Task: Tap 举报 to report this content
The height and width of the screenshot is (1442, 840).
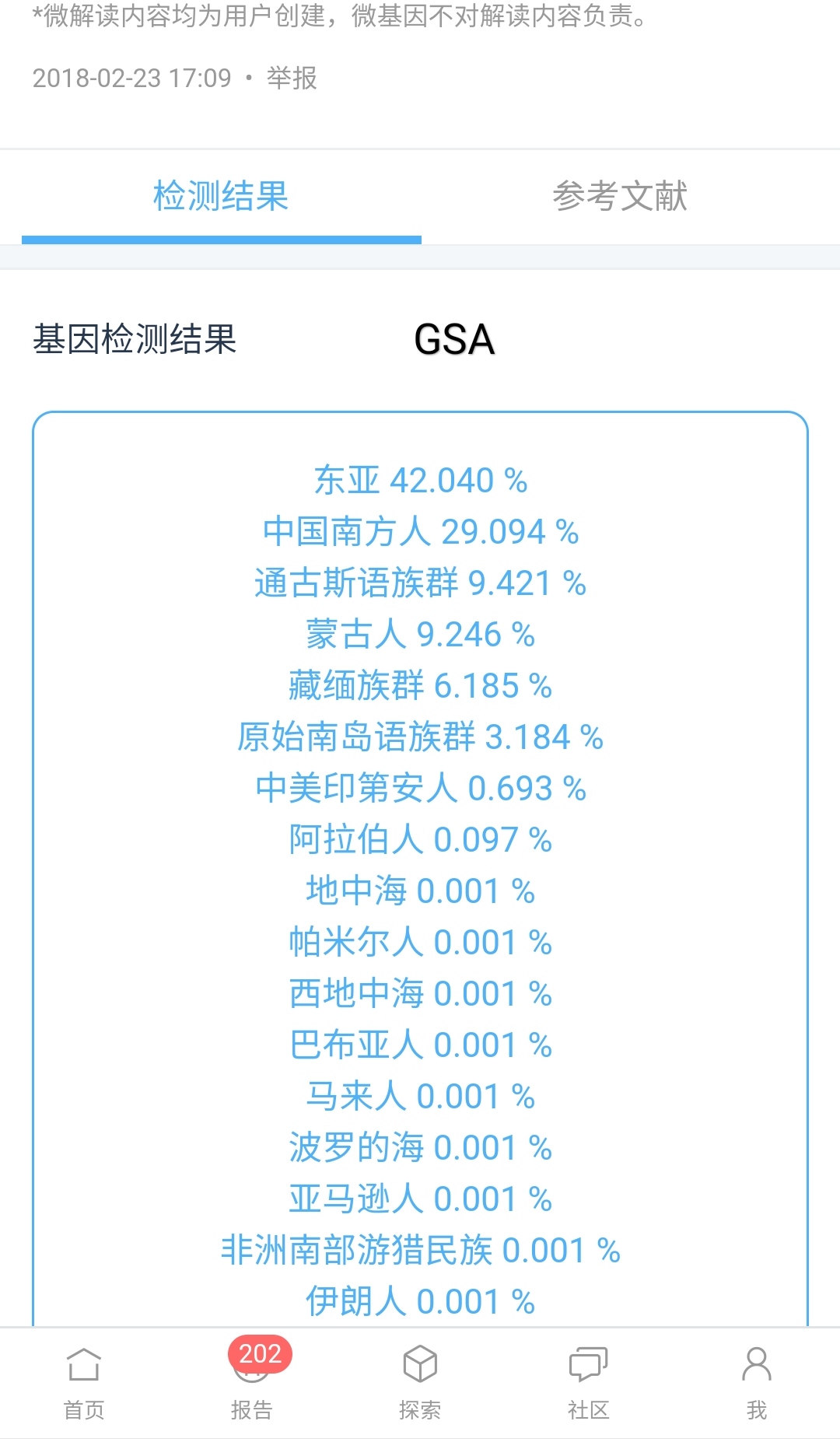Action: point(292,78)
